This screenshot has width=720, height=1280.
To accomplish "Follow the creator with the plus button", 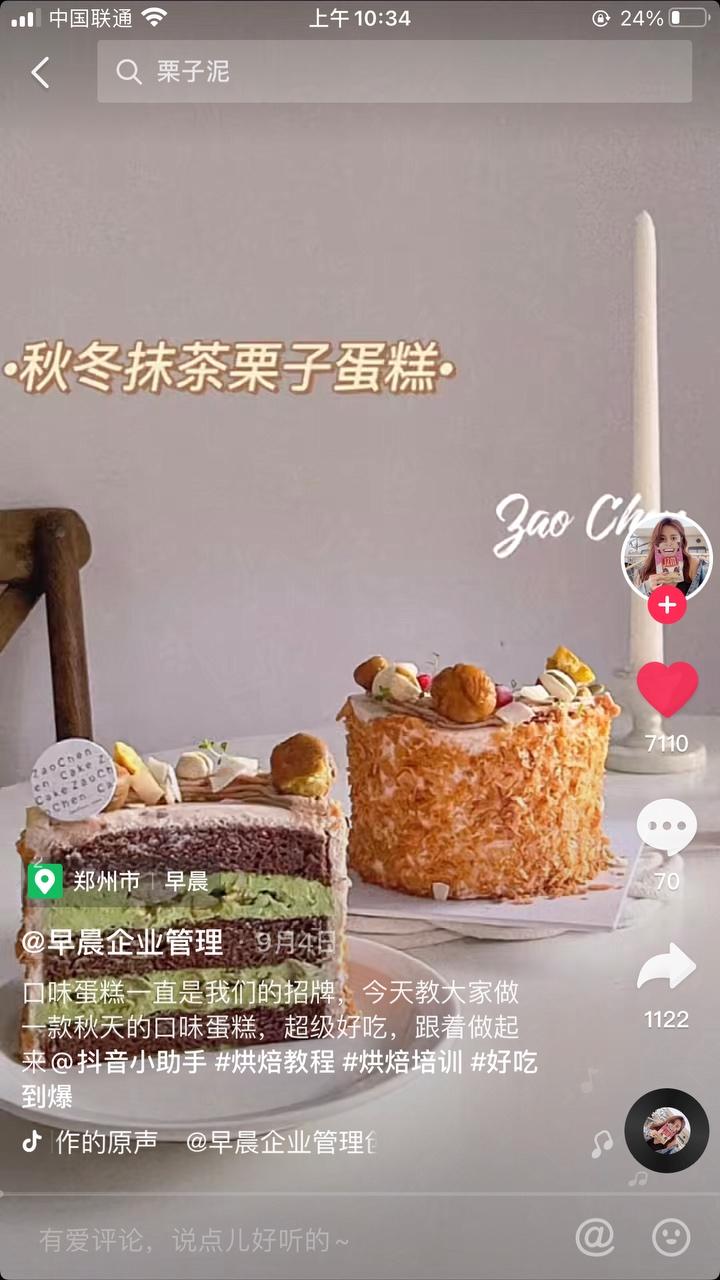I will [667, 605].
